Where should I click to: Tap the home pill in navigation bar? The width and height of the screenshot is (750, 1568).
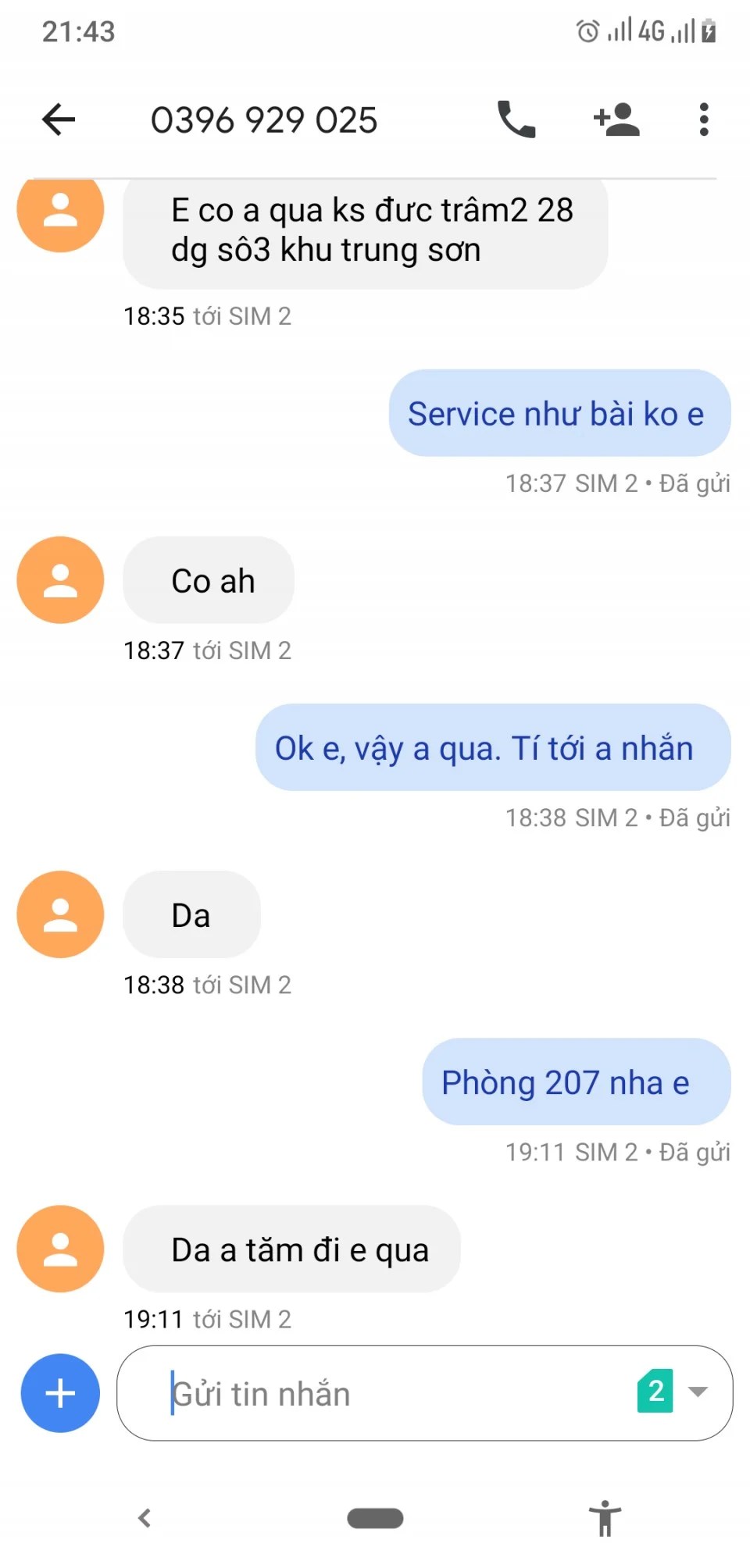(x=375, y=1518)
